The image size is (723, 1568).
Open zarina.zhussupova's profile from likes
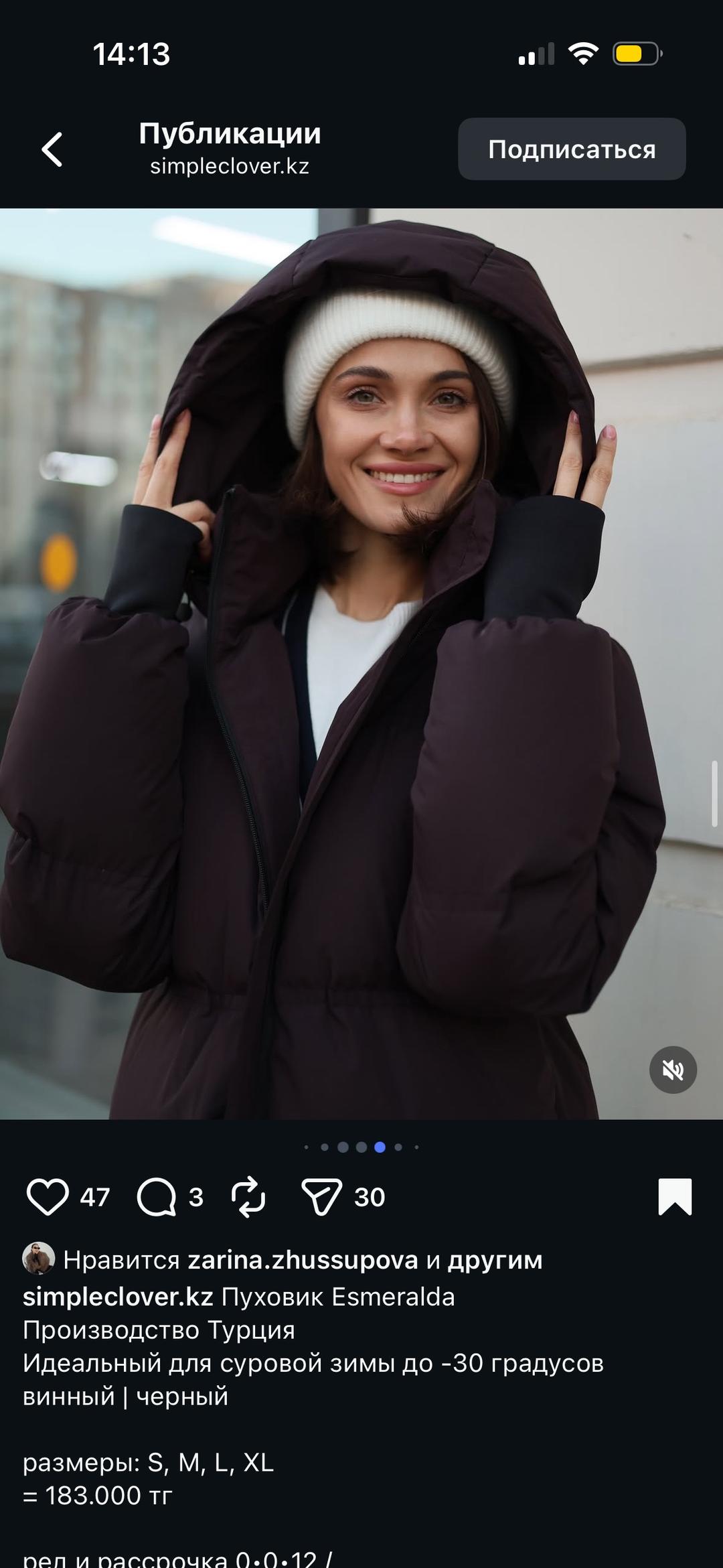[303, 1260]
